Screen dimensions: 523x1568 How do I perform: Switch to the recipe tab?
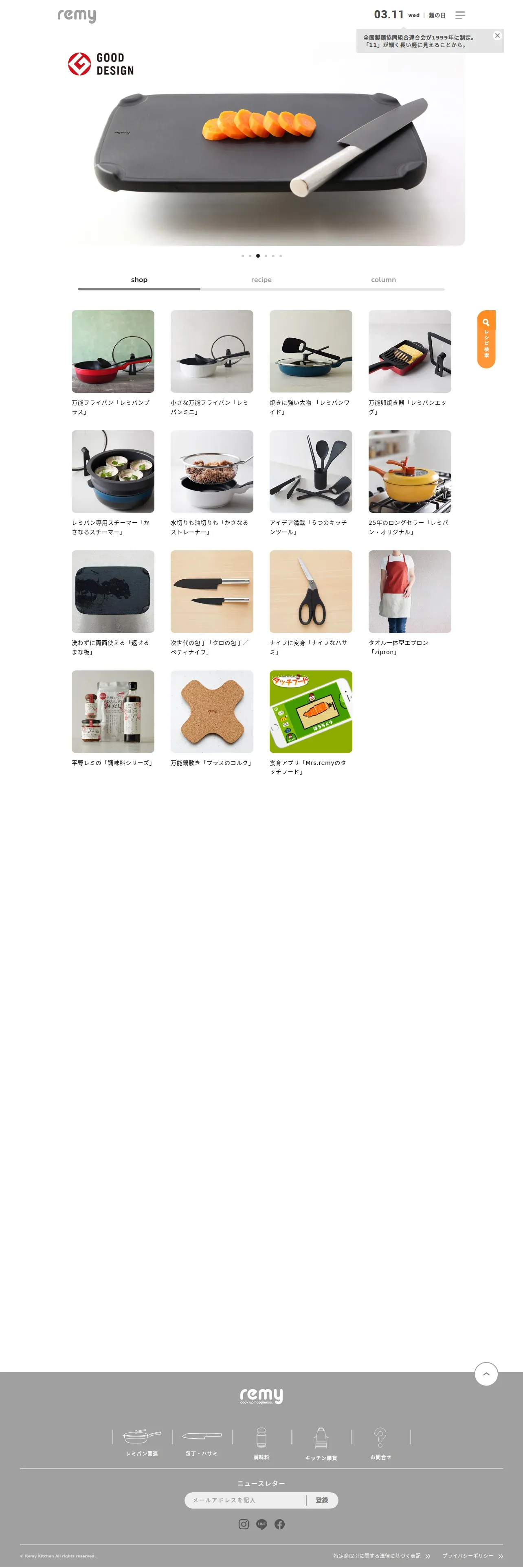(x=261, y=280)
